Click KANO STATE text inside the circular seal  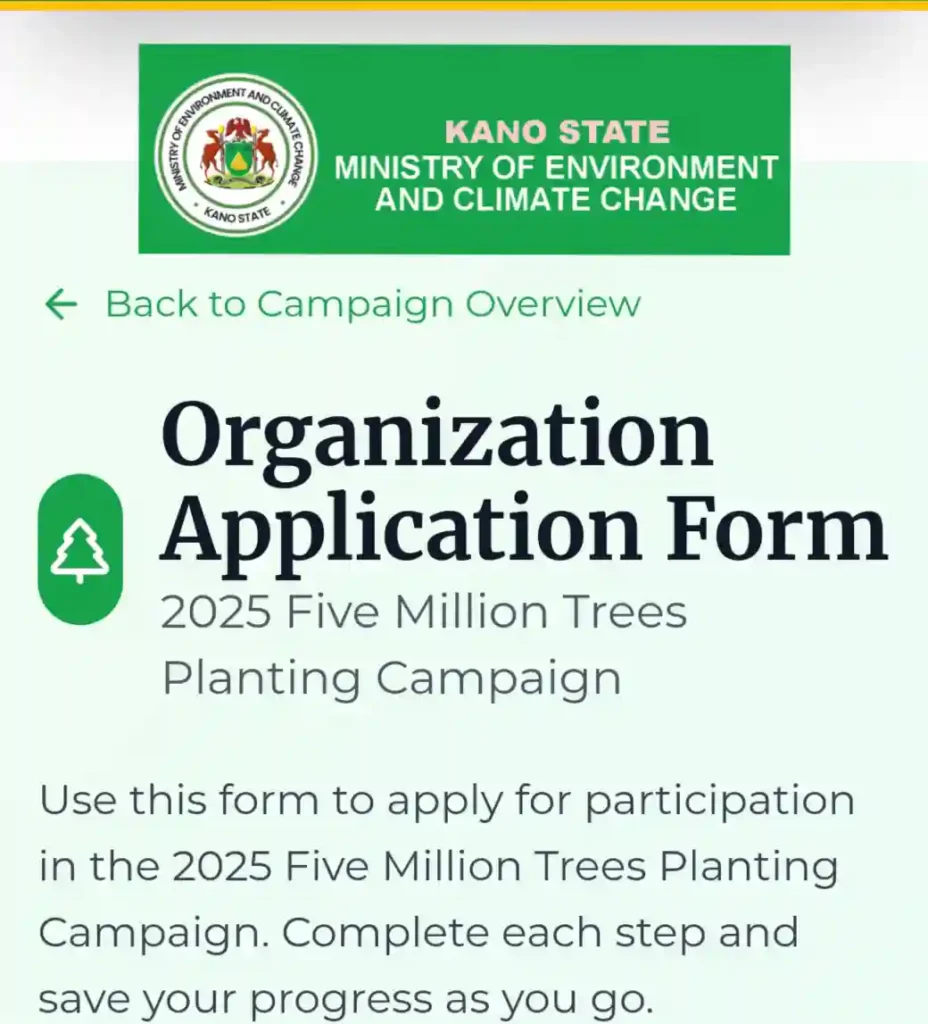click(x=237, y=213)
